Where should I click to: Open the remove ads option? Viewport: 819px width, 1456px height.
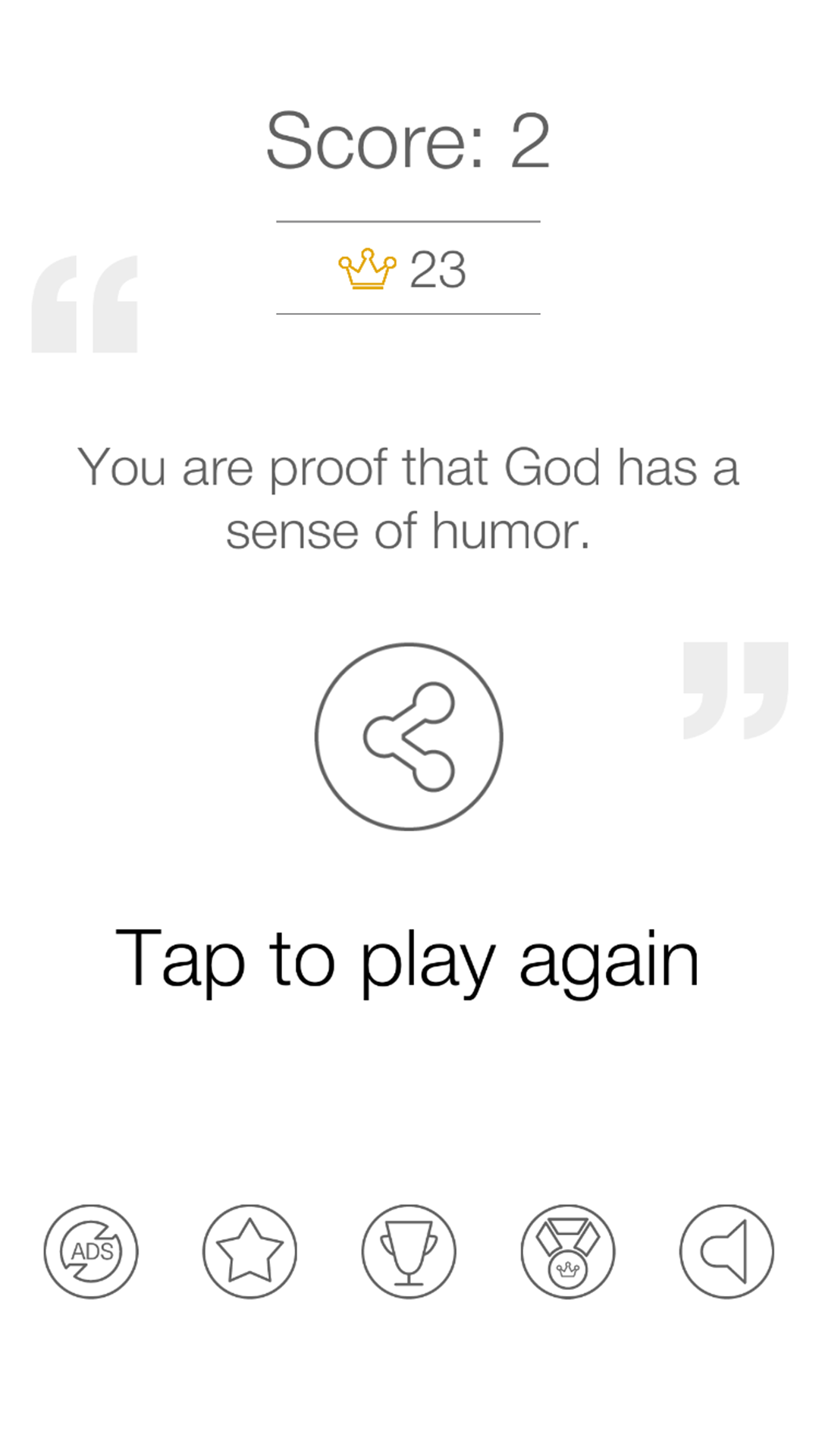[x=91, y=1251]
